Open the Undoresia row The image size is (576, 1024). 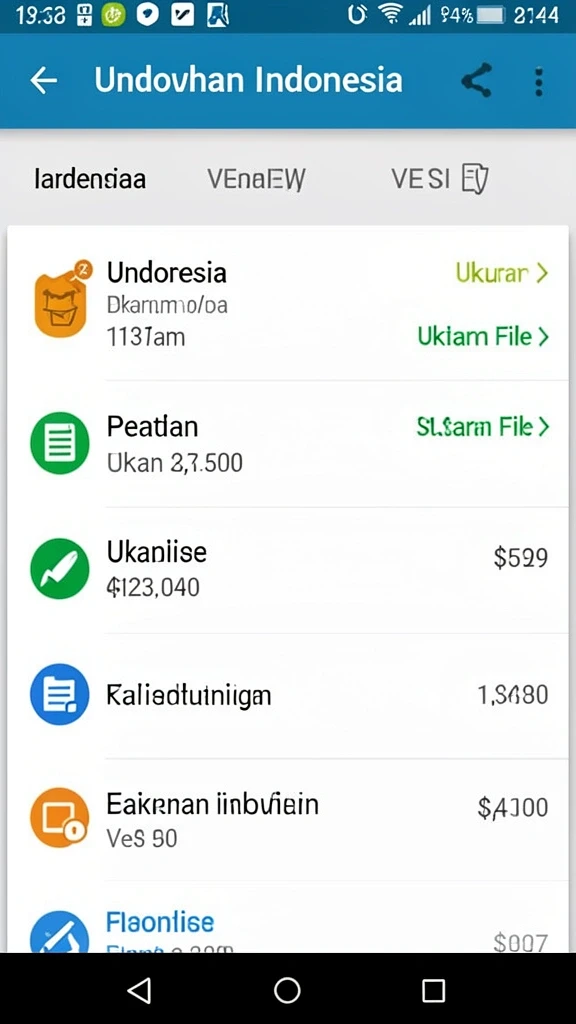coord(288,304)
